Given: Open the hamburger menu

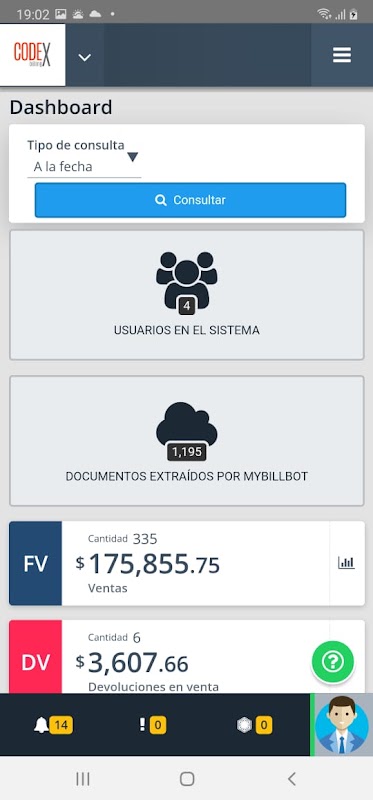Looking at the screenshot, I should pos(342,55).
